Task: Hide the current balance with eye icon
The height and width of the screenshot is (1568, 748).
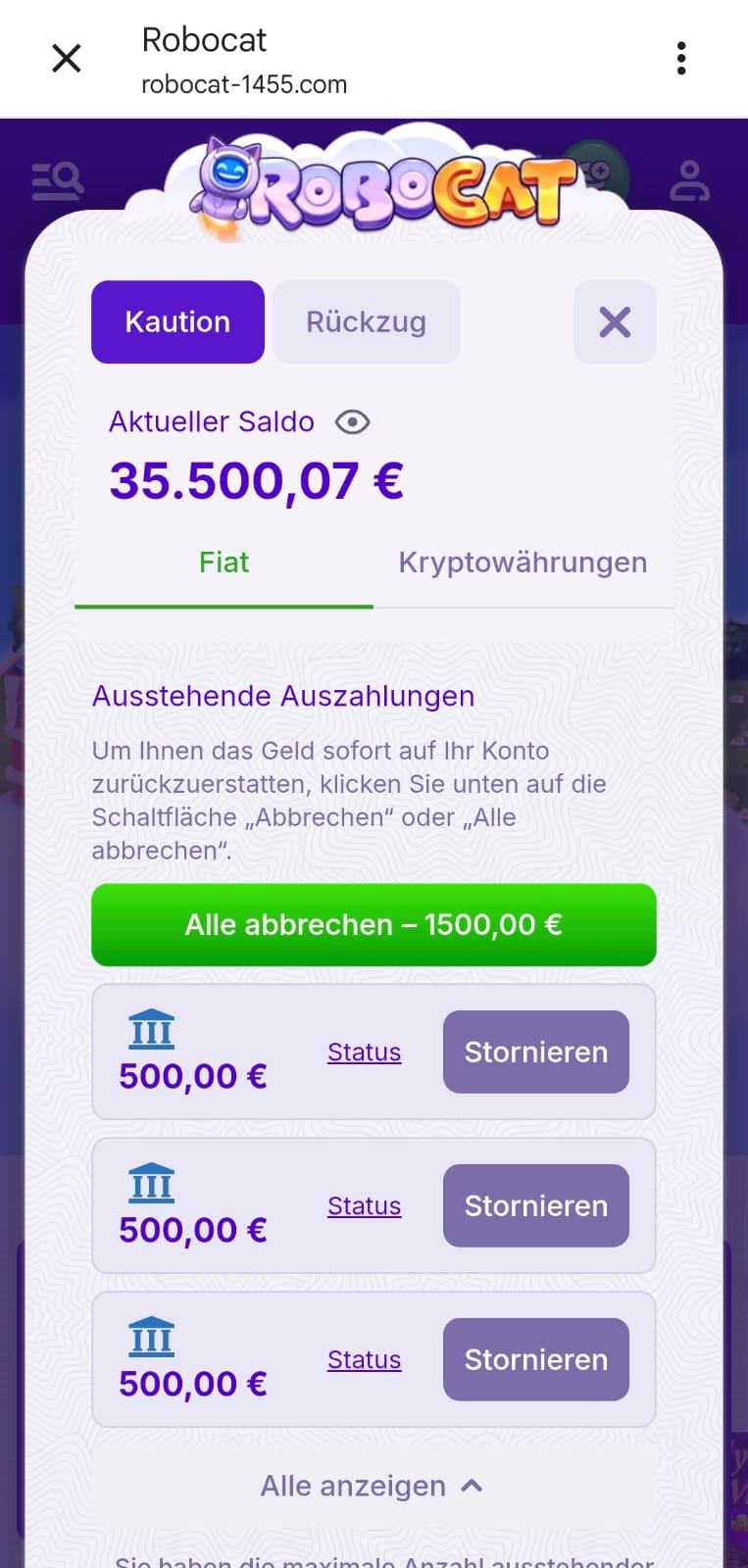Action: (x=352, y=422)
